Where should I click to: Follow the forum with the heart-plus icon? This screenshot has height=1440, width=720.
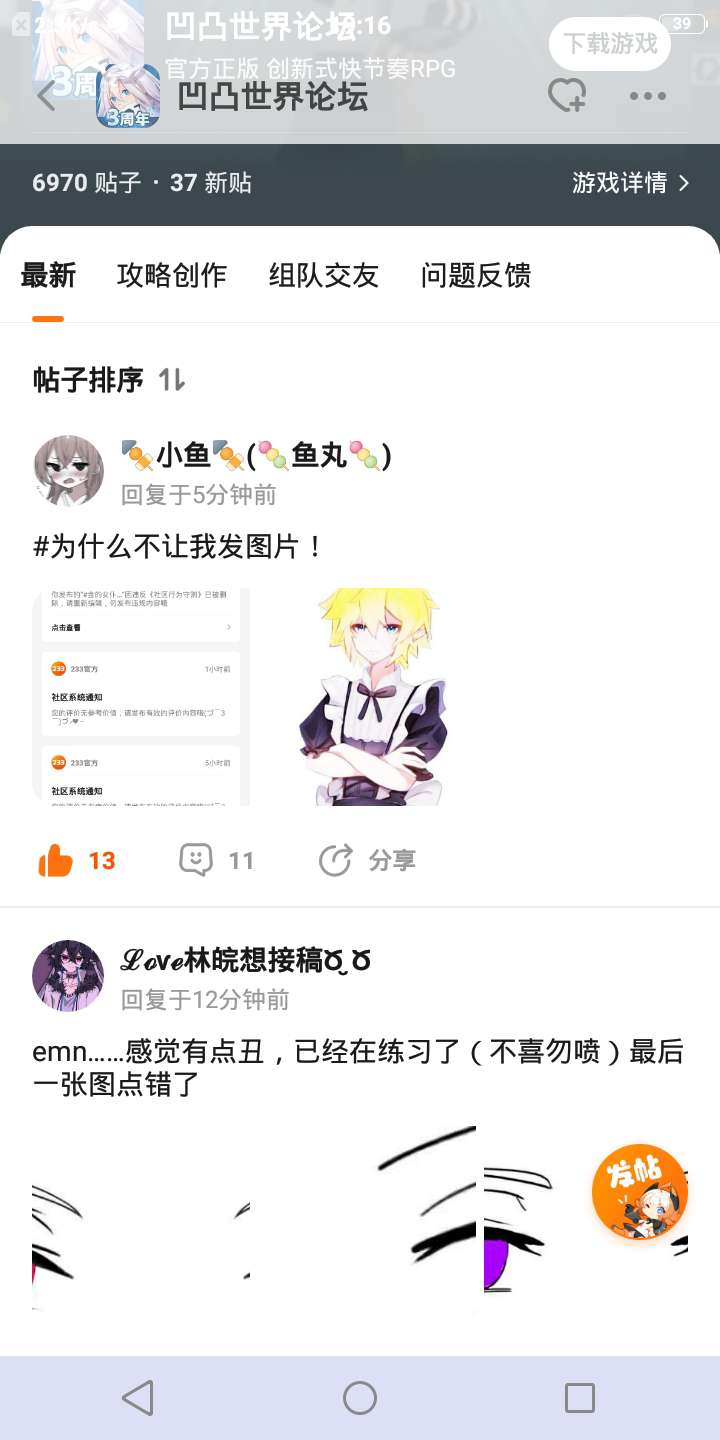[567, 96]
